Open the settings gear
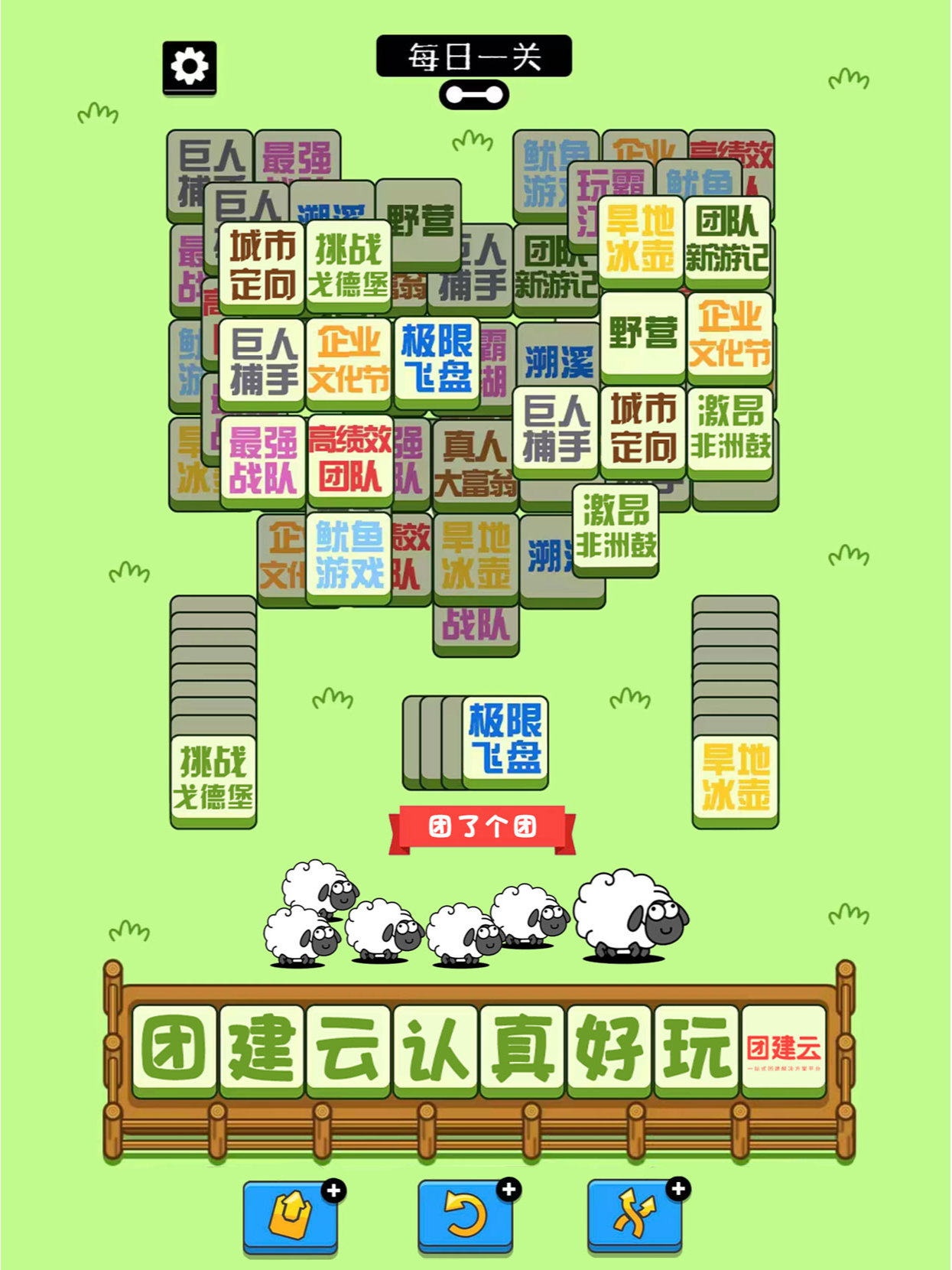This screenshot has width=952, height=1270. 189,67
